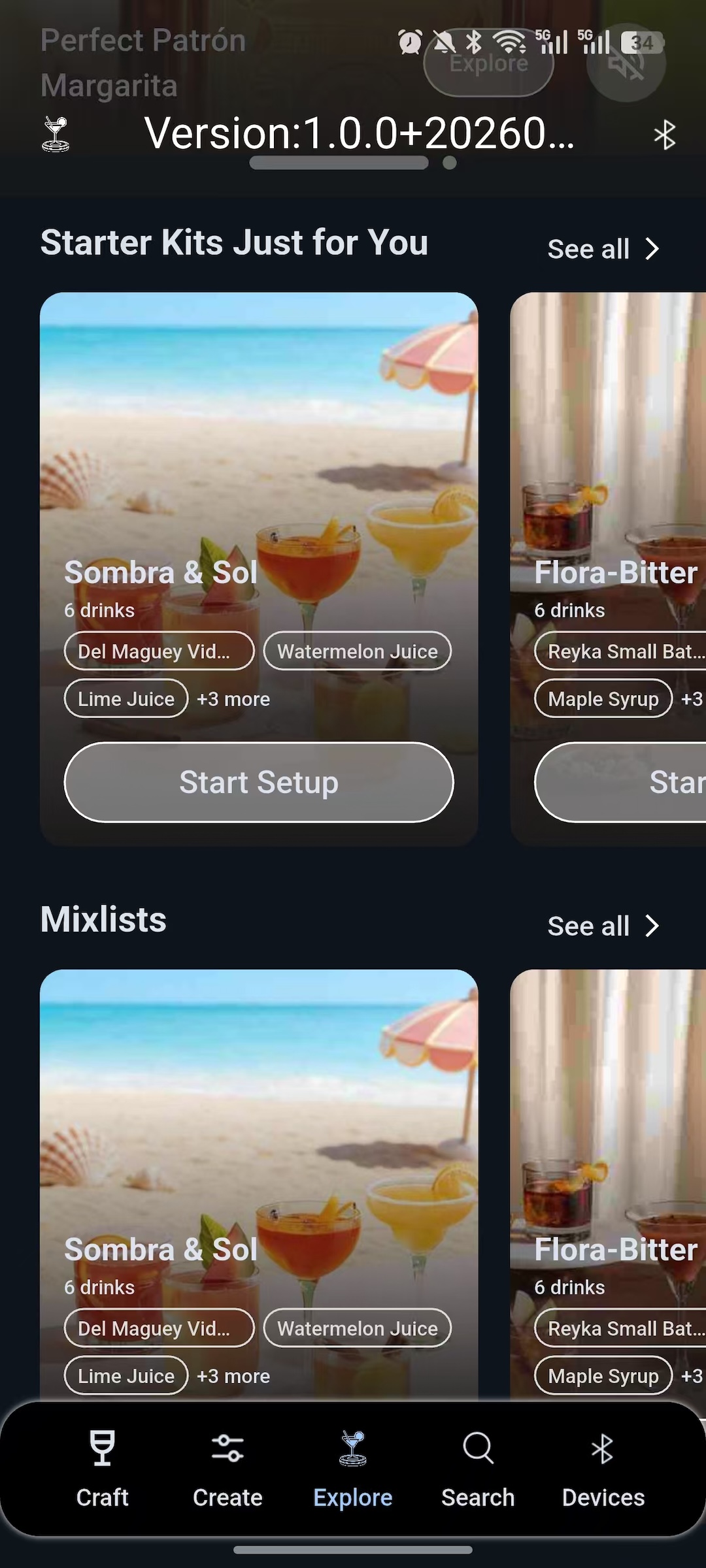Open the Flora-Bitter starter kit card
The height and width of the screenshot is (1568, 706).
[x=608, y=457]
